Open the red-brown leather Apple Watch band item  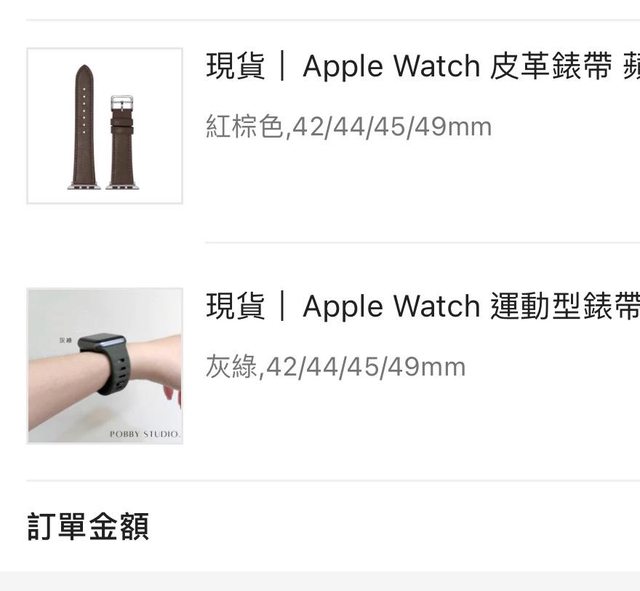pos(422,67)
